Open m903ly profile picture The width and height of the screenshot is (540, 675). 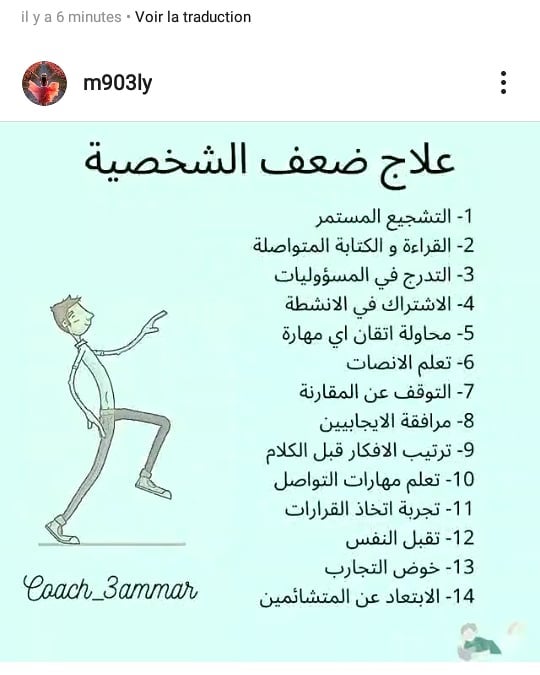click(44, 83)
